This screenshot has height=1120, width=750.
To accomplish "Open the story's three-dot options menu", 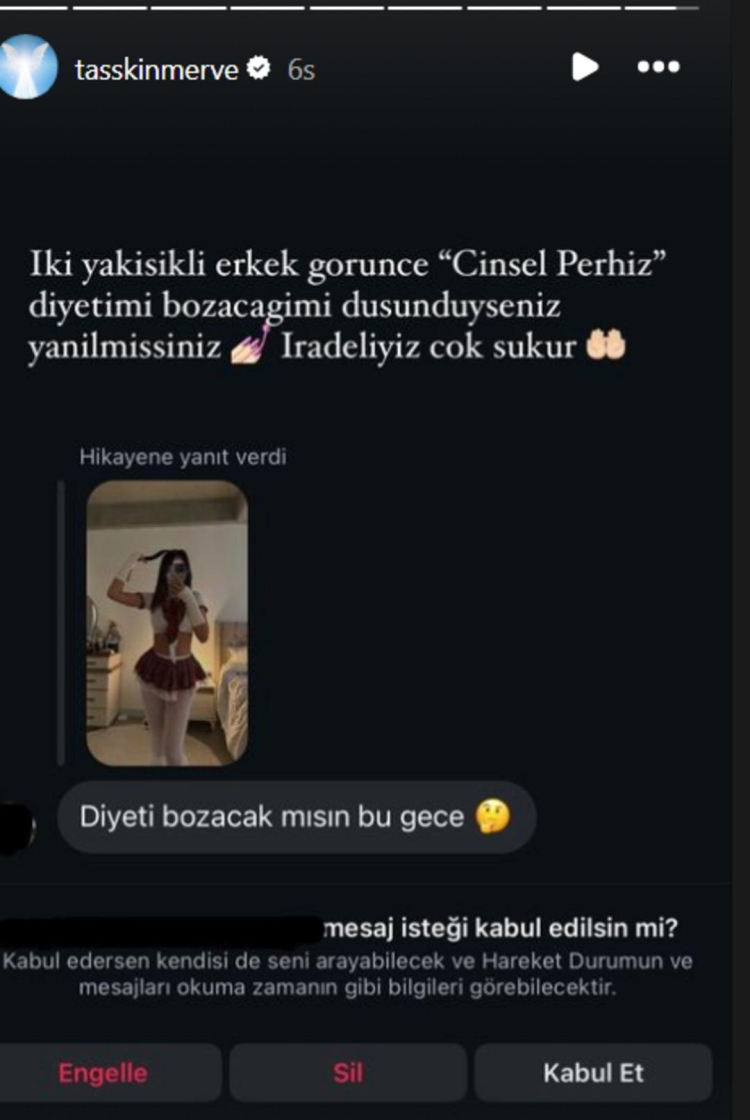I will [658, 68].
